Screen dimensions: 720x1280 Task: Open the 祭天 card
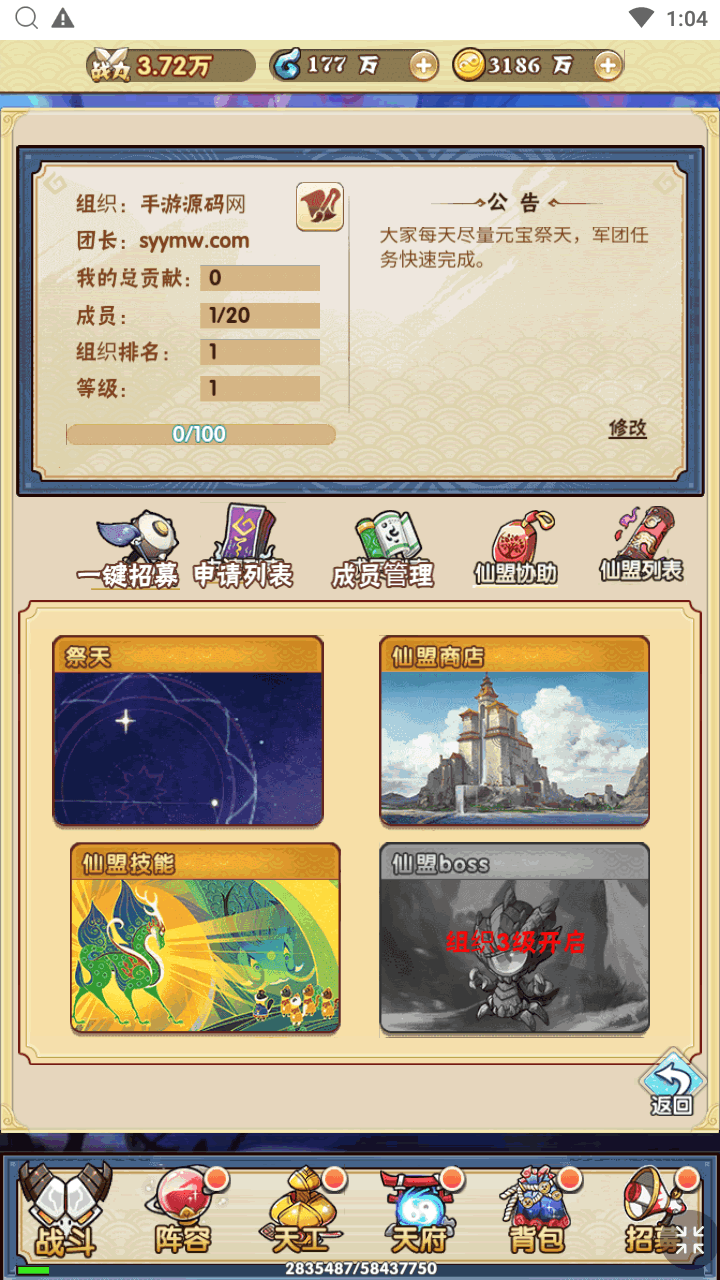point(188,731)
